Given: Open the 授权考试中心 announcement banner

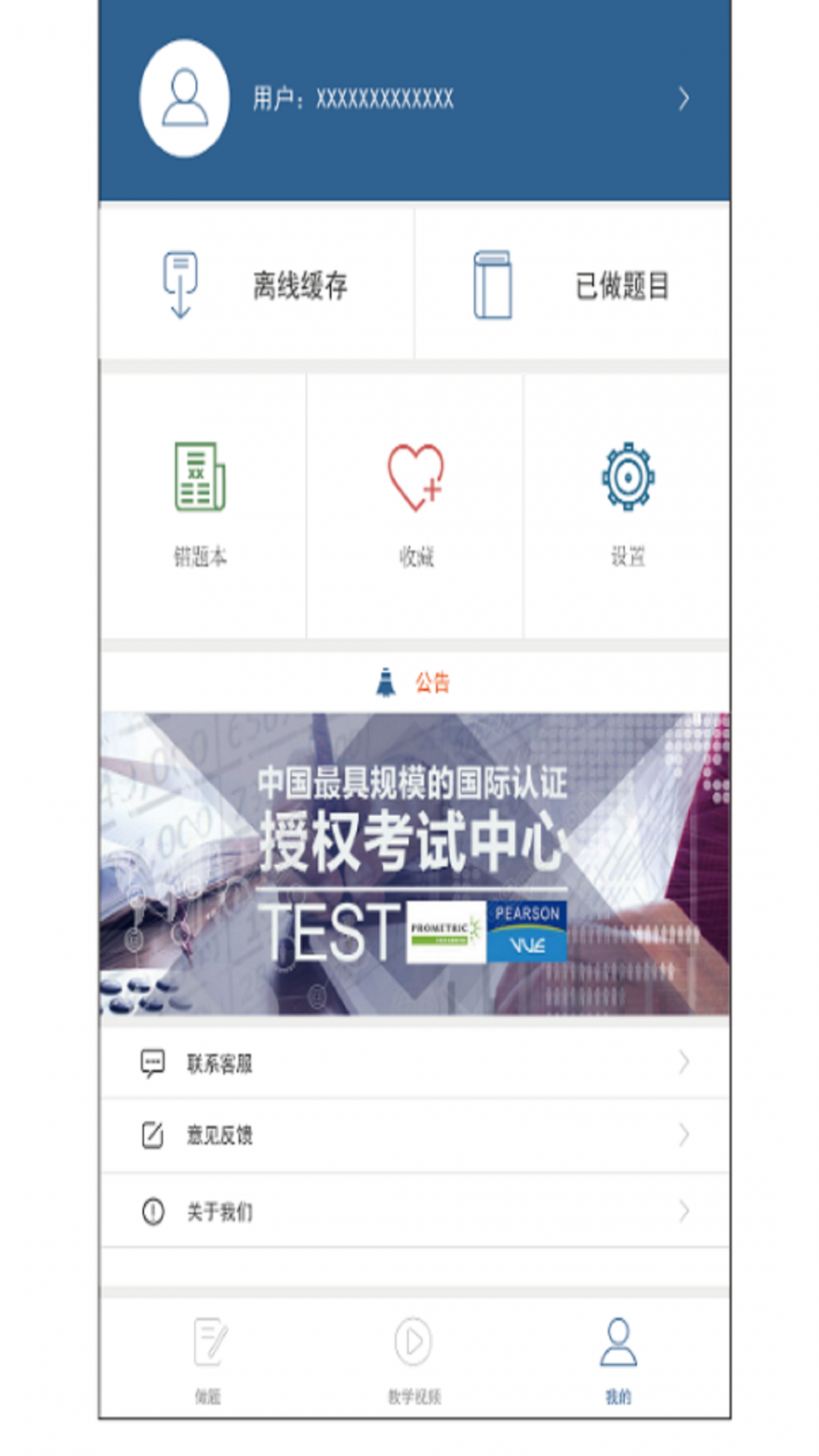Looking at the screenshot, I should click(x=414, y=864).
